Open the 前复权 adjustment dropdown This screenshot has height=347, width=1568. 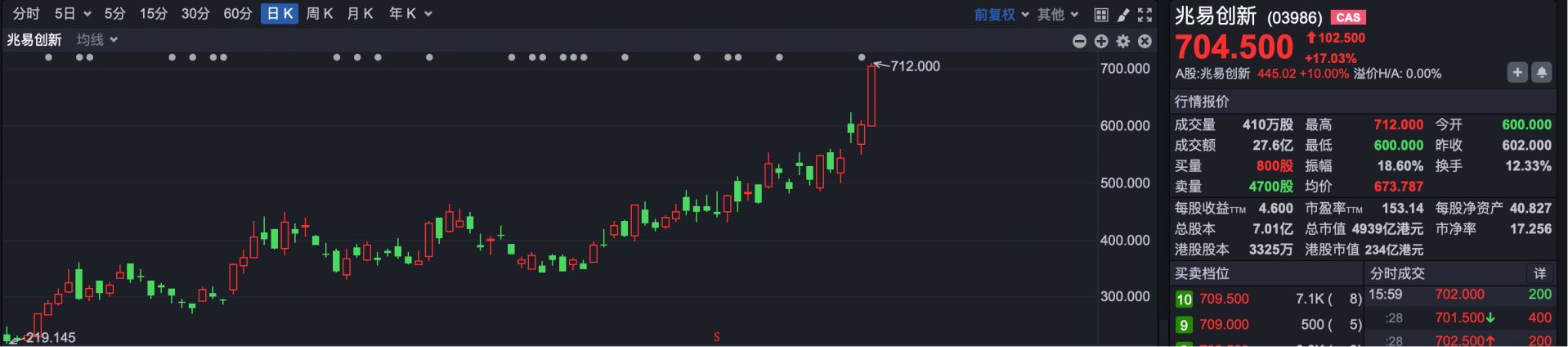[x=1001, y=15]
